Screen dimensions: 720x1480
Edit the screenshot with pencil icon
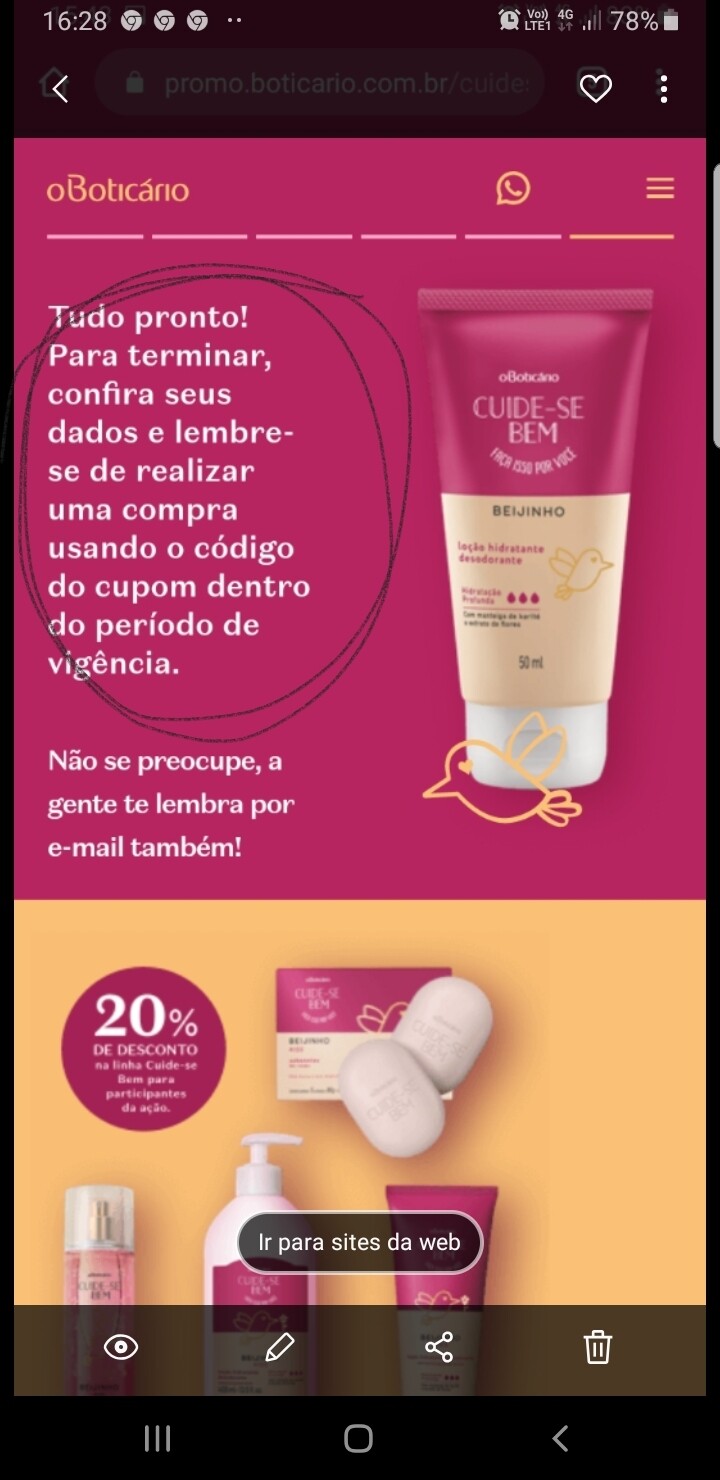[x=280, y=1347]
